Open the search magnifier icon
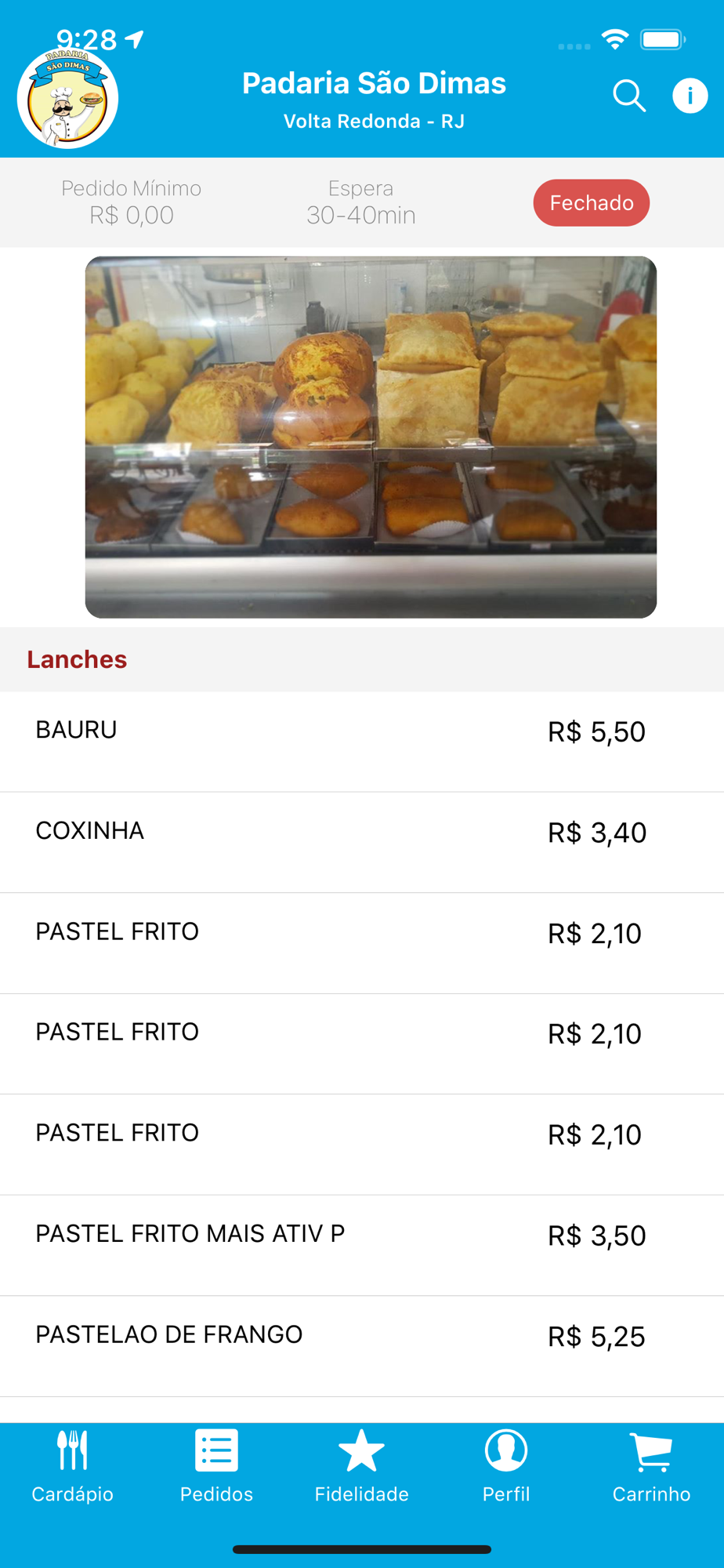The image size is (724, 1568). pyautogui.click(x=628, y=96)
